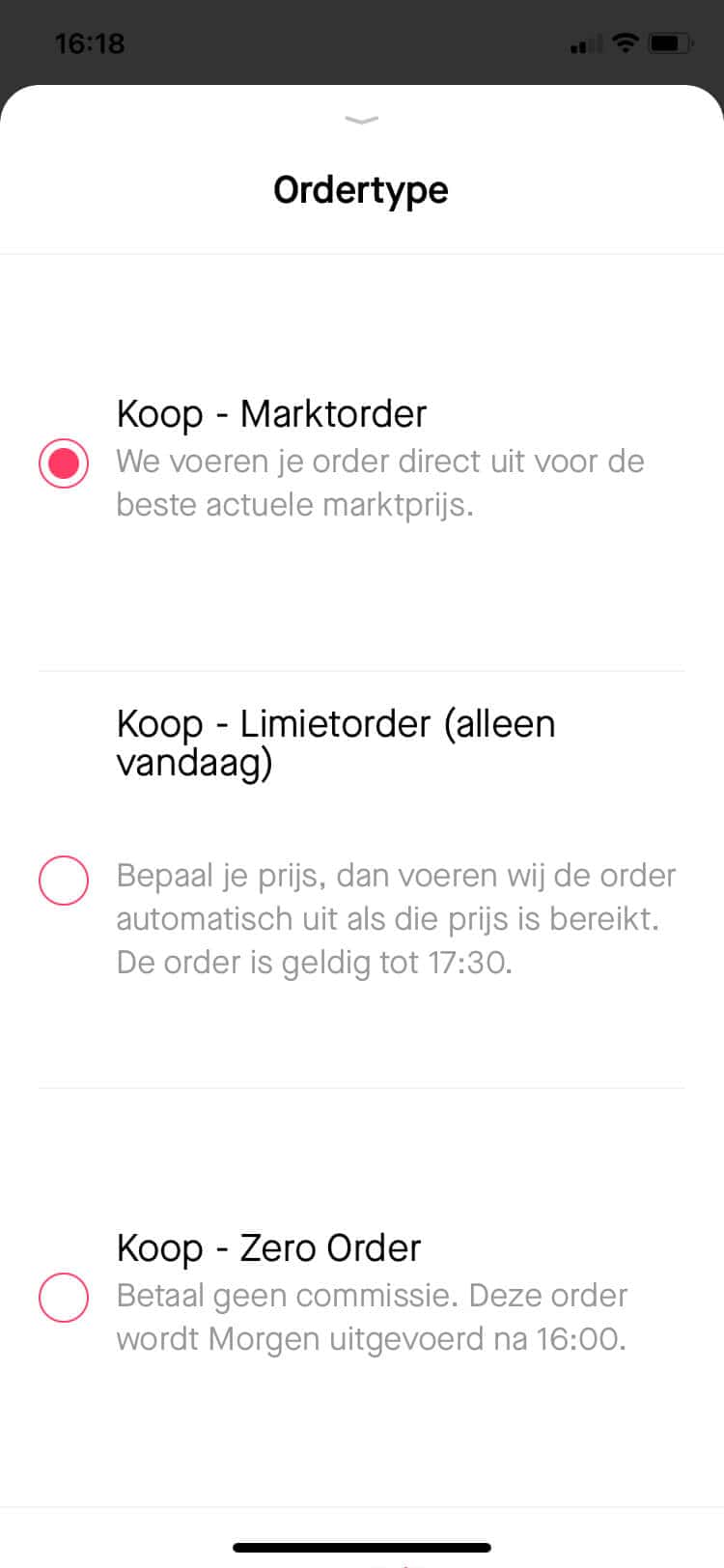
Task: Pick the Koop - Zero Order option
Action: tap(64, 1296)
